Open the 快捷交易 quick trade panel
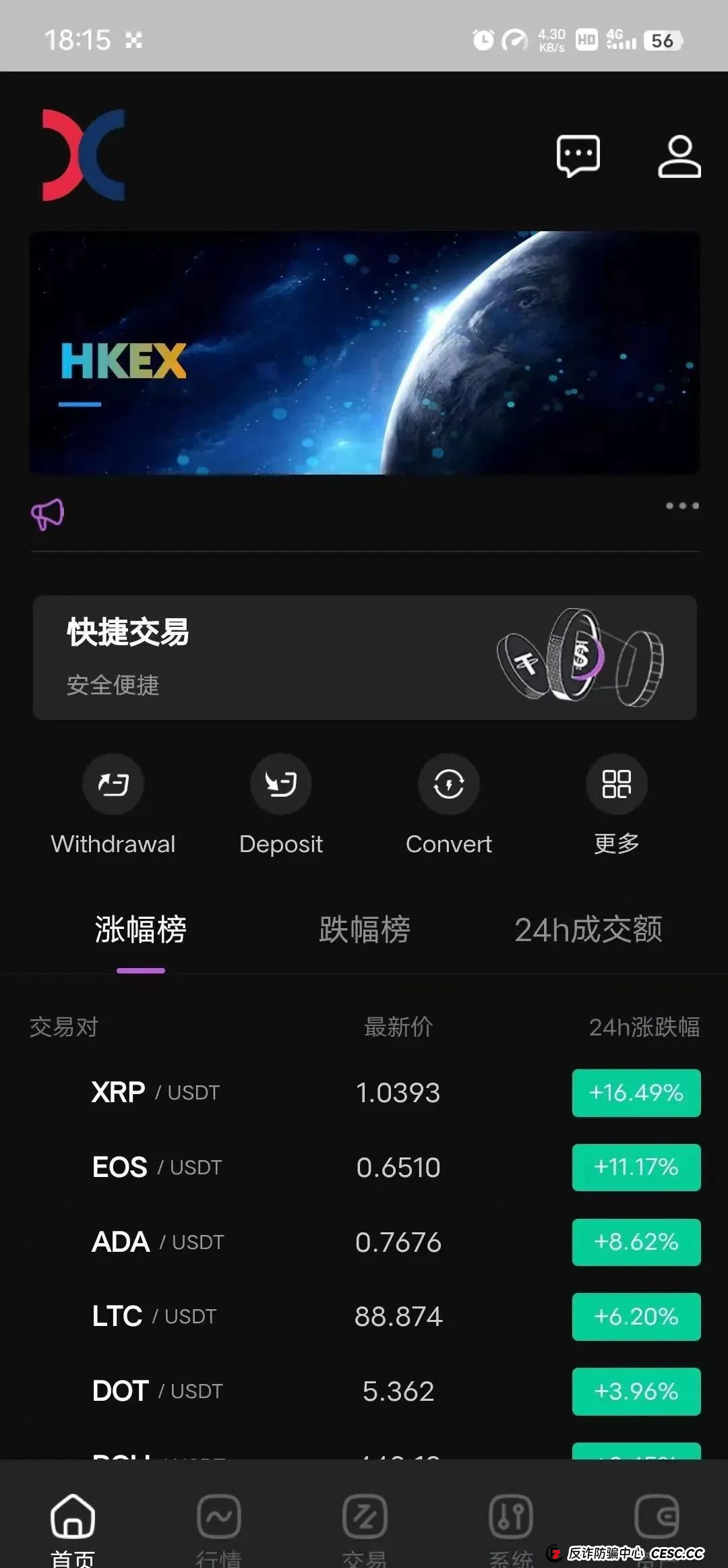This screenshot has width=728, height=1568. pos(364,655)
